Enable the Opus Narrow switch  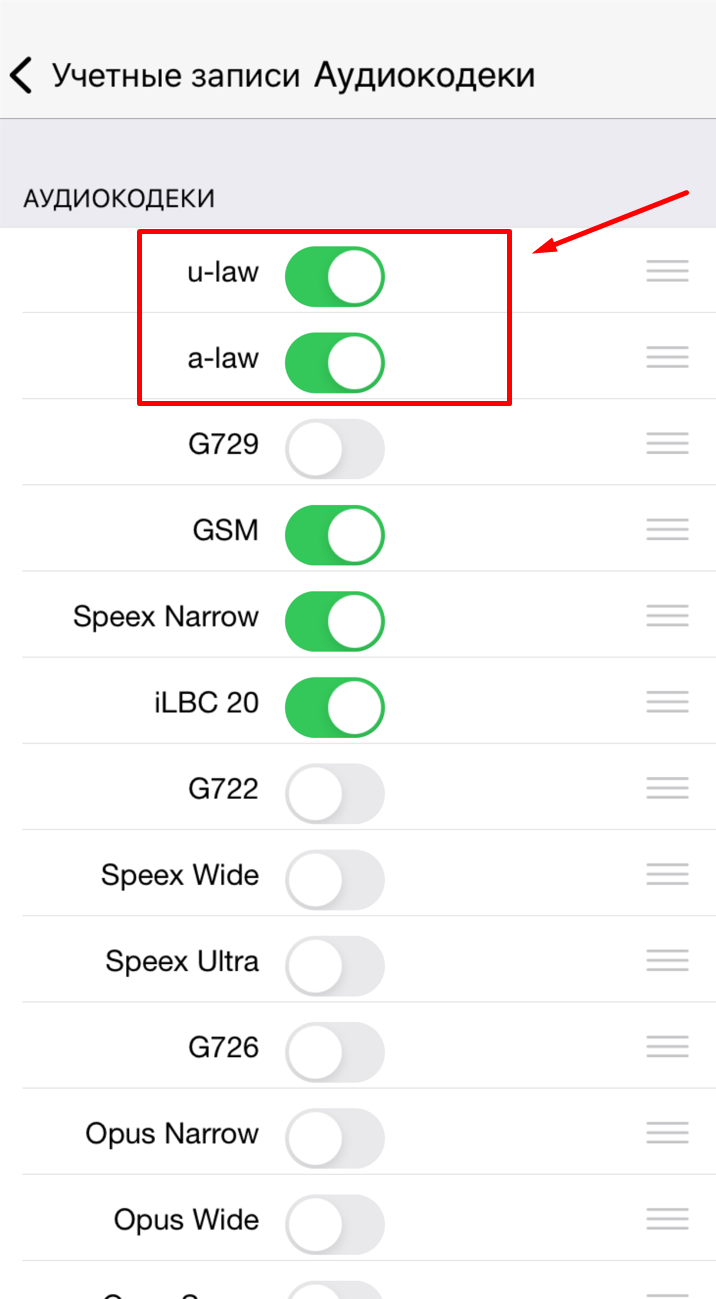tap(334, 1137)
